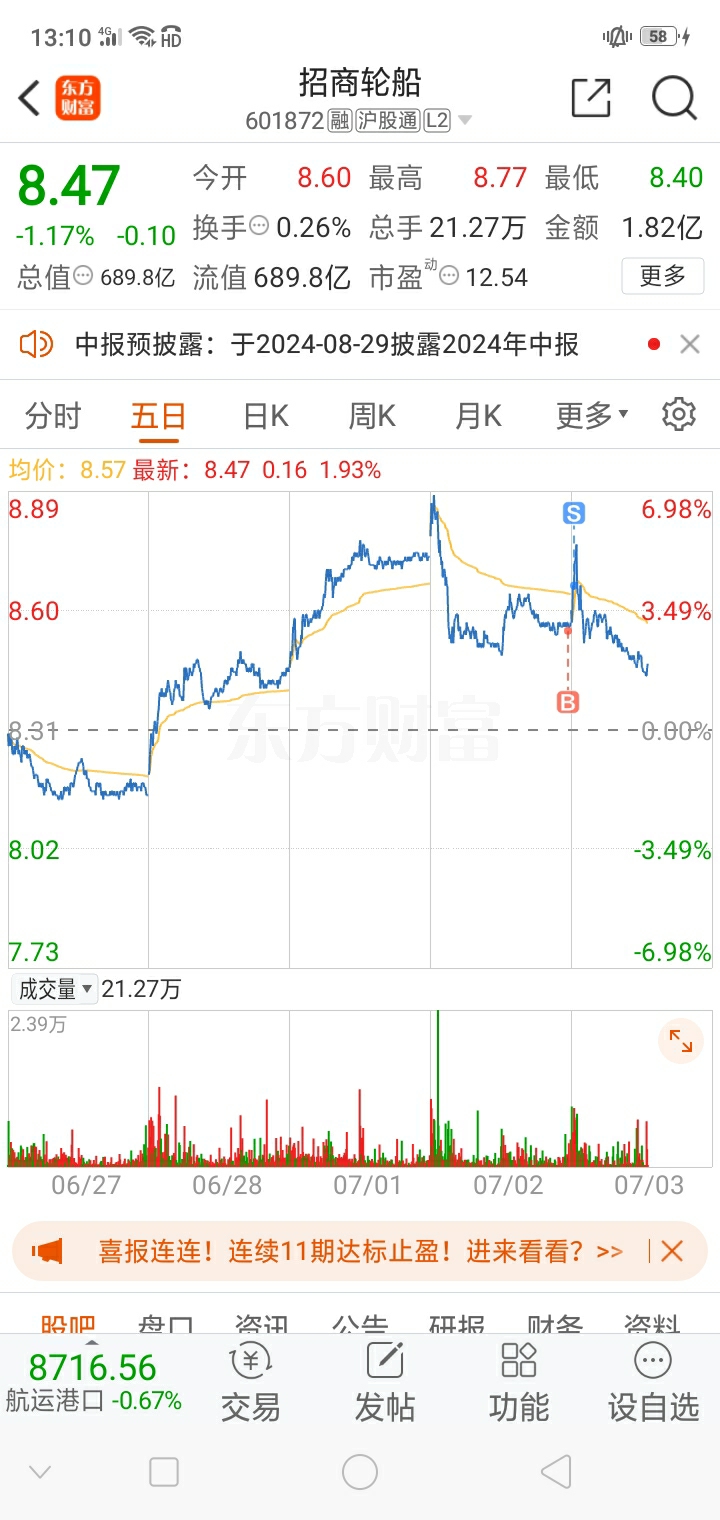Image resolution: width=720 pixels, height=1520 pixels.
Task: Dismiss the 中报预披露 announcement
Action: click(x=690, y=345)
